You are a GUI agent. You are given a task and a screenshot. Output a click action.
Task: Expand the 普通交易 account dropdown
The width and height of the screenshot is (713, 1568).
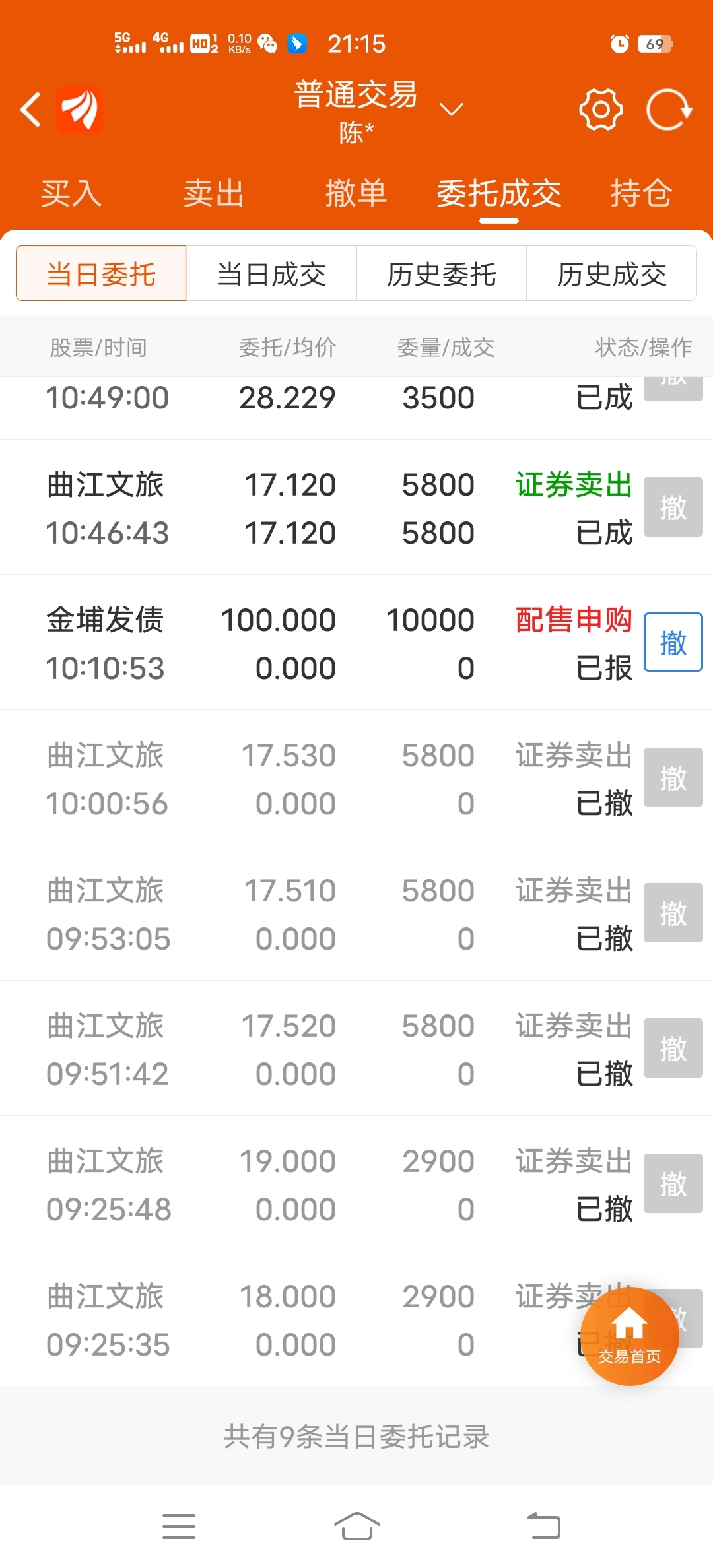pos(452,109)
